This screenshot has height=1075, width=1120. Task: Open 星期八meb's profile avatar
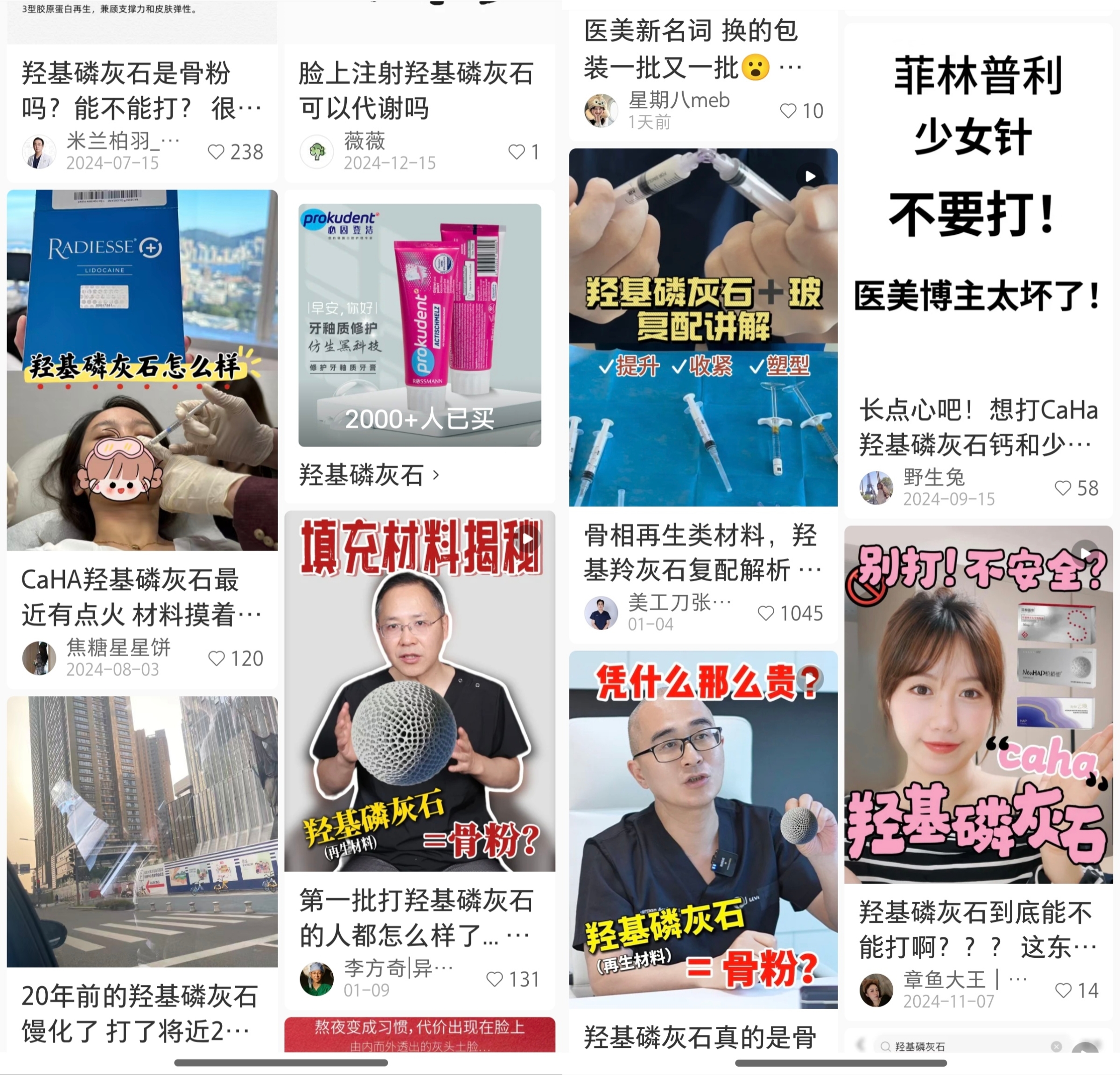[601, 110]
